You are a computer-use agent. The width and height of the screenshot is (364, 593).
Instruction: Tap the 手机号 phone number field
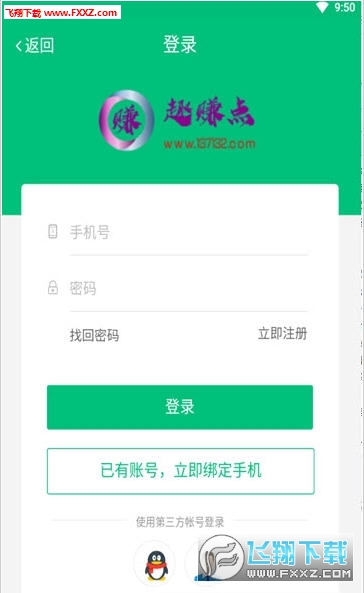click(x=188, y=232)
